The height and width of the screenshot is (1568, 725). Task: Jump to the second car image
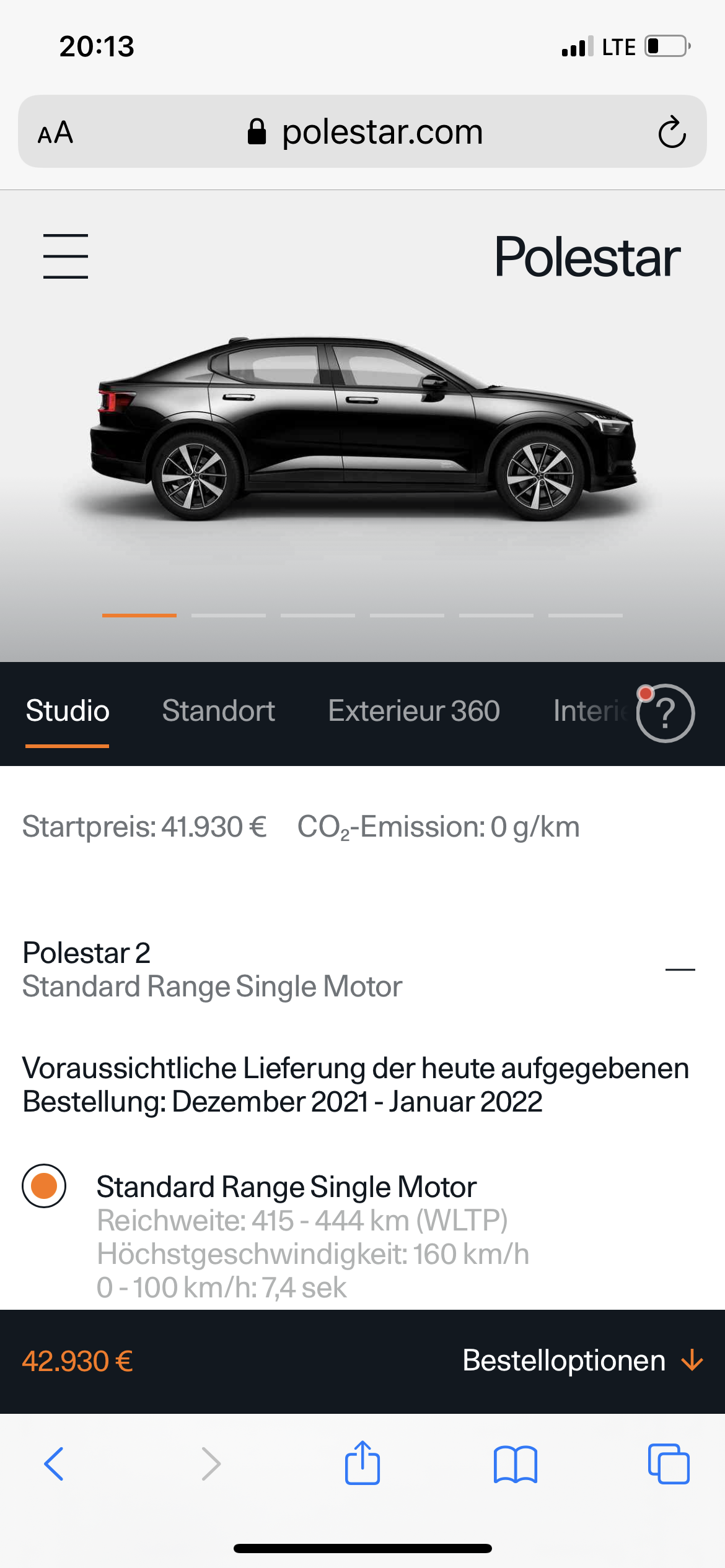click(229, 615)
